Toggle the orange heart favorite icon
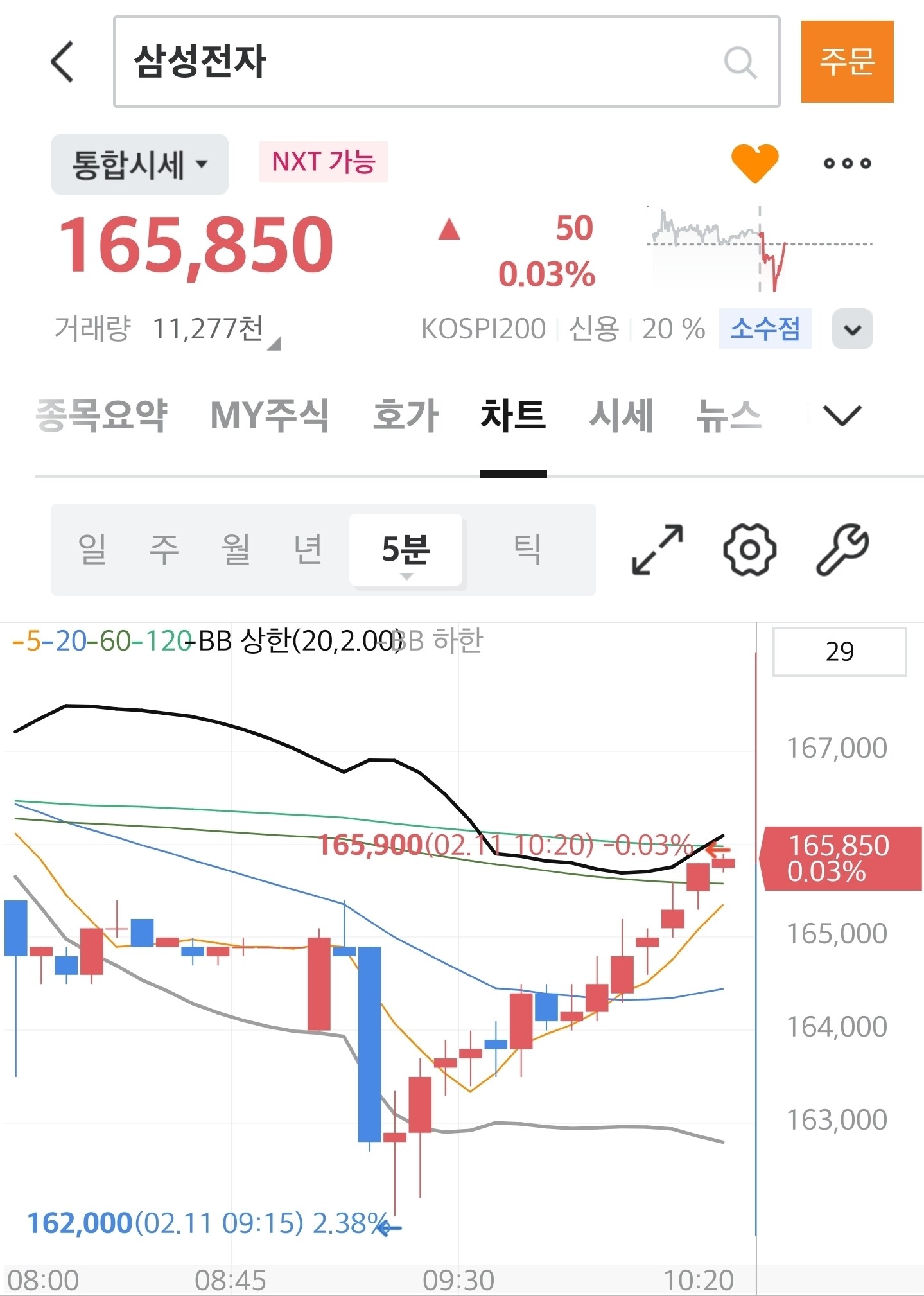 pyautogui.click(x=754, y=163)
